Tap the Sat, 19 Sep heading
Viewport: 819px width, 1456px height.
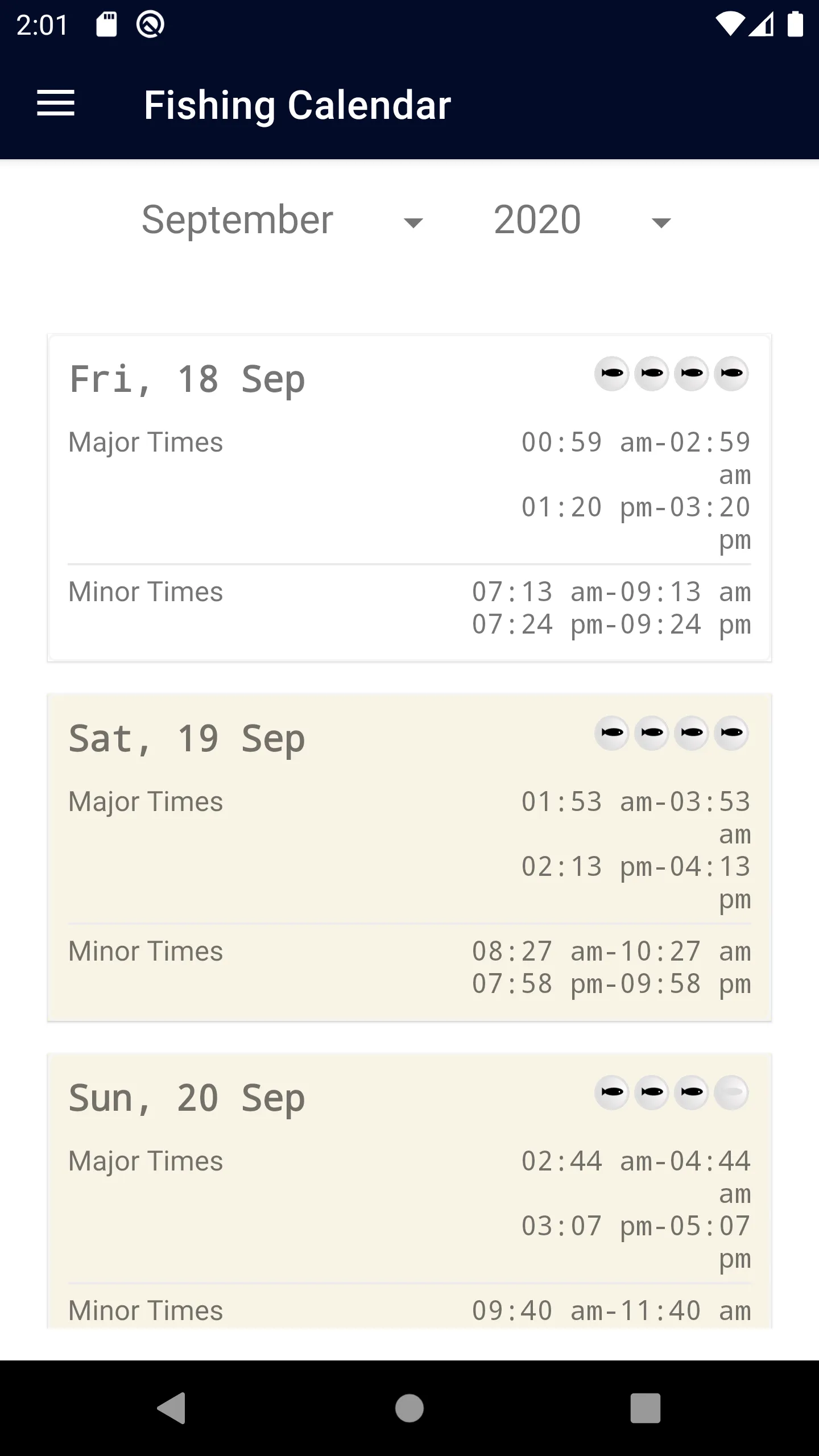pos(187,737)
